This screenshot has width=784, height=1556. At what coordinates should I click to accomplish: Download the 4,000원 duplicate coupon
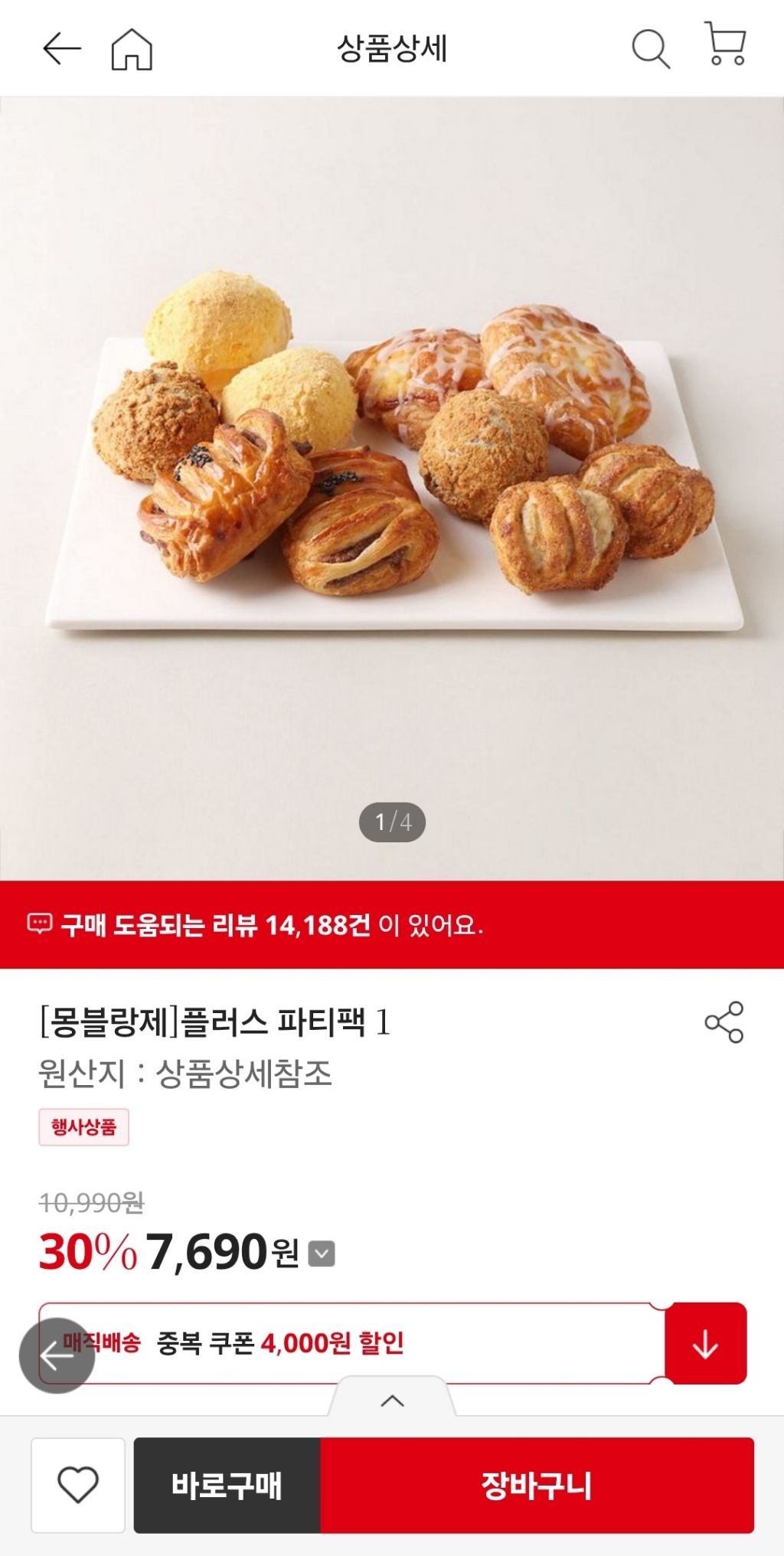pyautogui.click(x=704, y=1343)
